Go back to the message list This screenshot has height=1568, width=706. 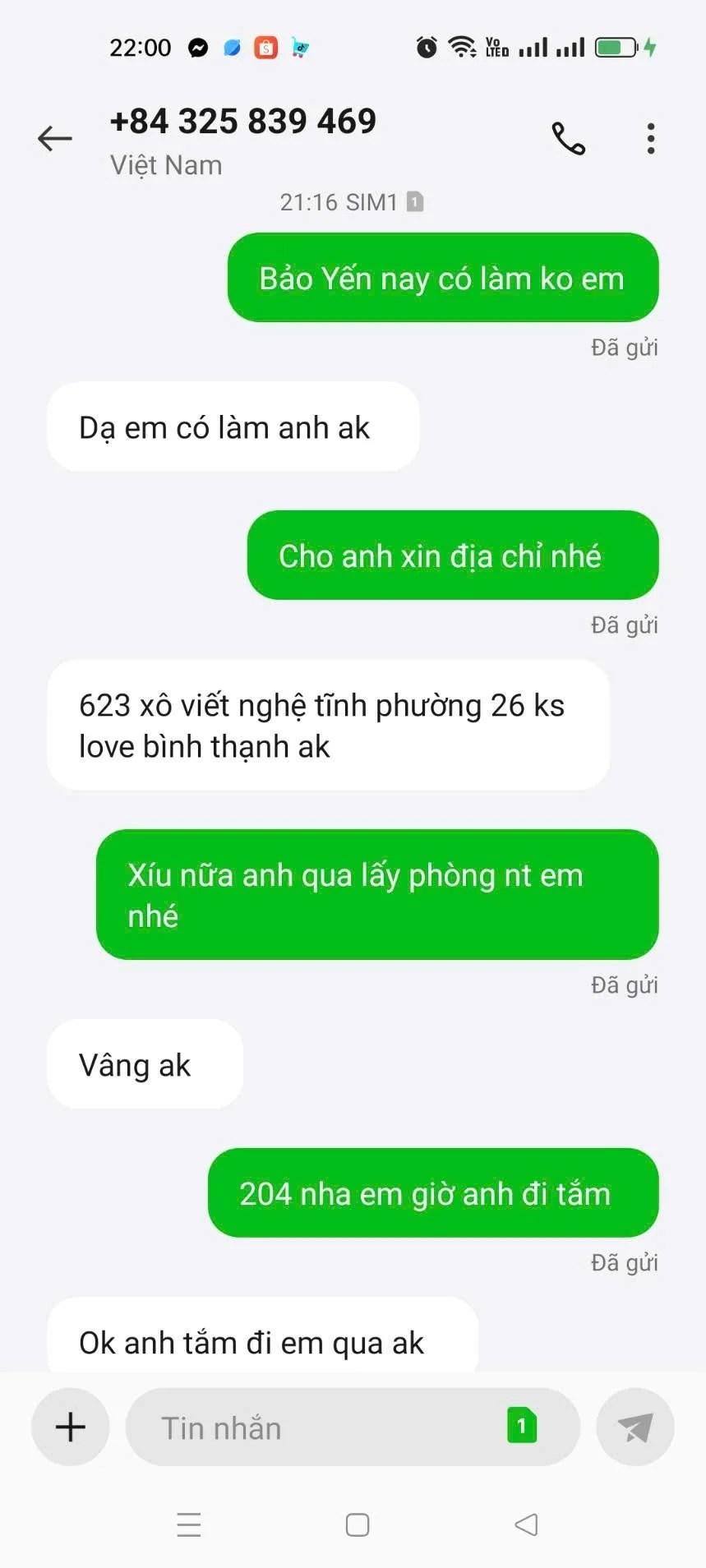pyautogui.click(x=55, y=138)
